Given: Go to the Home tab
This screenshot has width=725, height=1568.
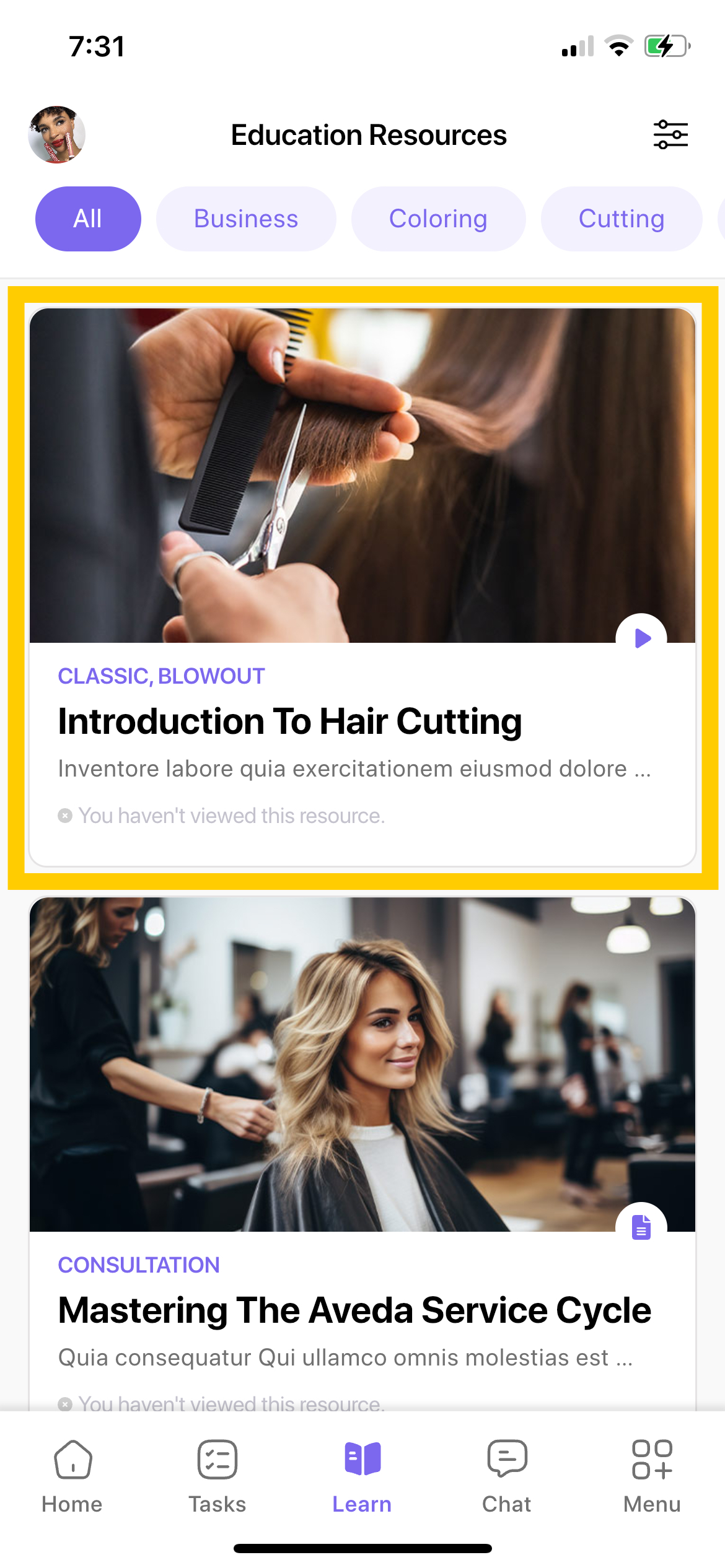Looking at the screenshot, I should click(72, 1476).
